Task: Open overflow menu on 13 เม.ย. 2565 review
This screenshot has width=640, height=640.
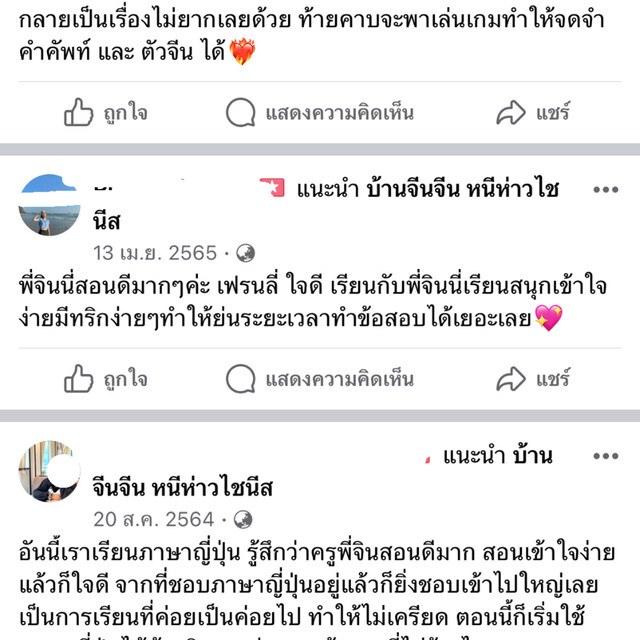Action: coord(606,190)
